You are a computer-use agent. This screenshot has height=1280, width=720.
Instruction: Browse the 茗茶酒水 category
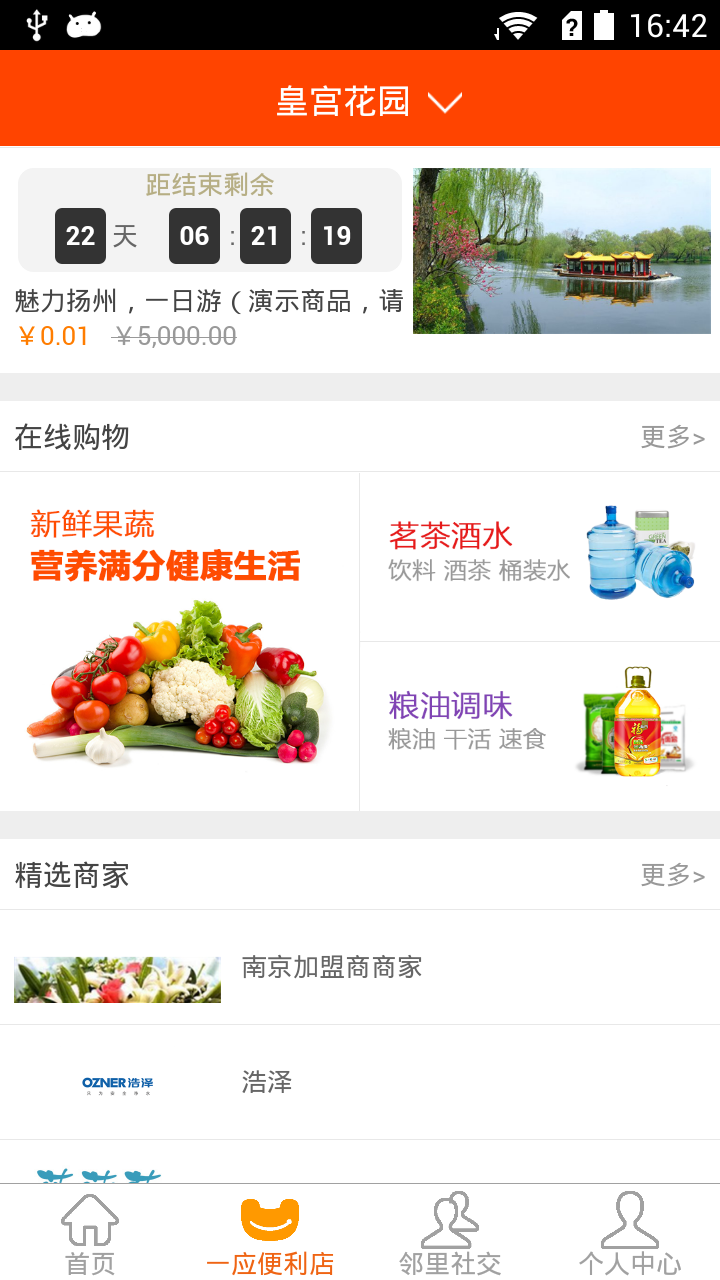540,556
